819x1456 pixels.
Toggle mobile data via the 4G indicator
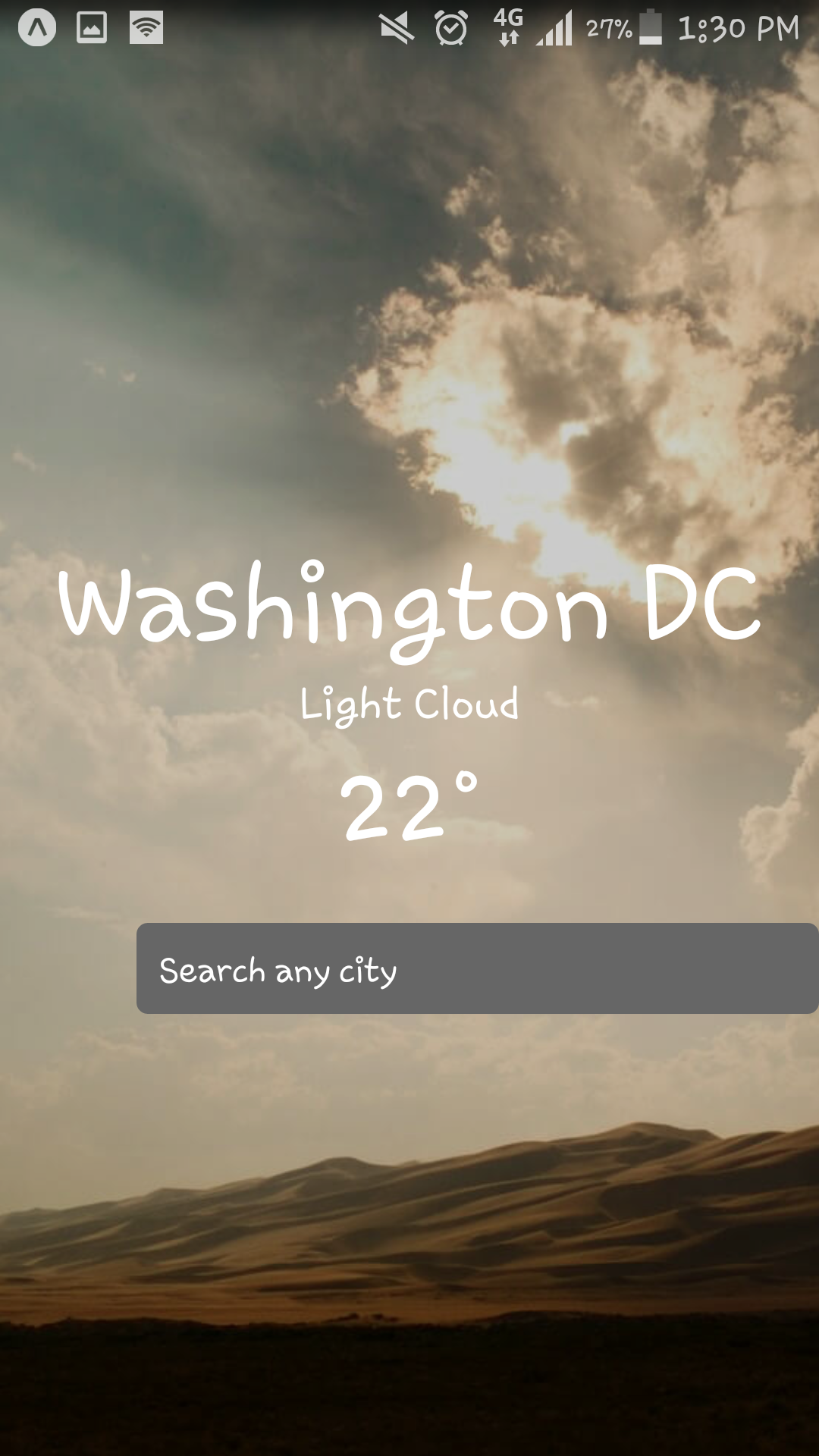tap(510, 29)
